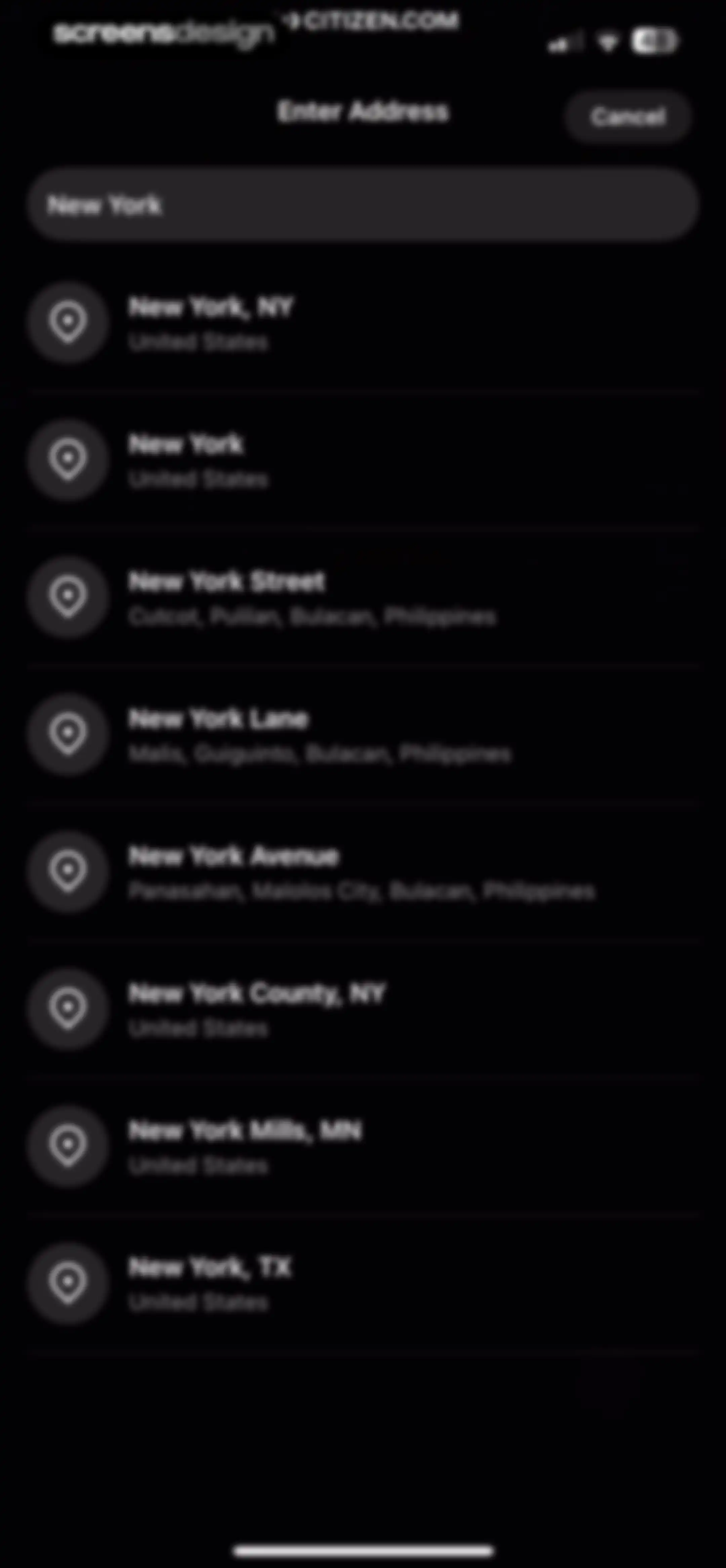Pick the New York Street result
Image resolution: width=726 pixels, height=1568 pixels.
coord(363,598)
